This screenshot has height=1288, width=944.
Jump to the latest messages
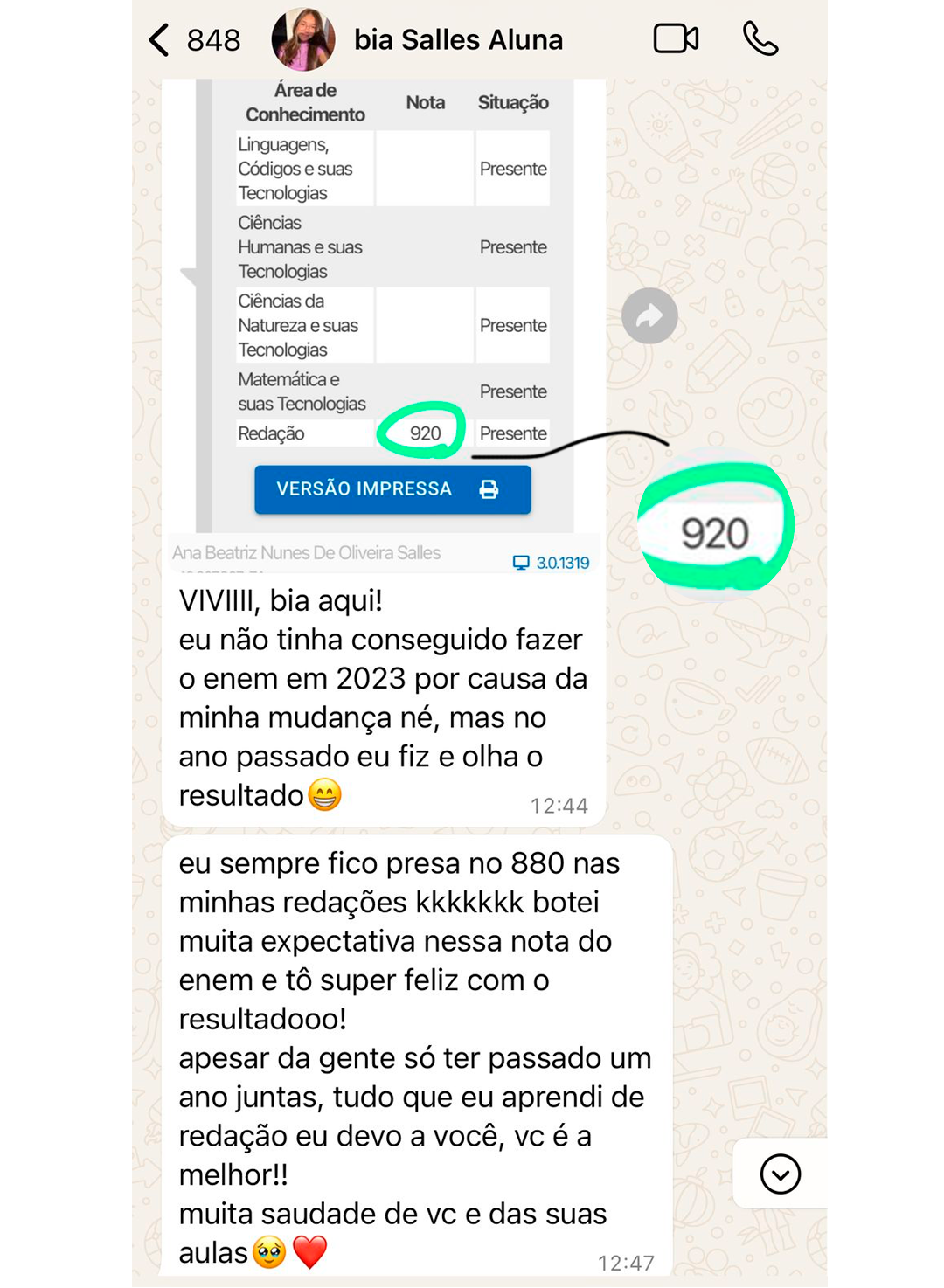click(x=780, y=1174)
